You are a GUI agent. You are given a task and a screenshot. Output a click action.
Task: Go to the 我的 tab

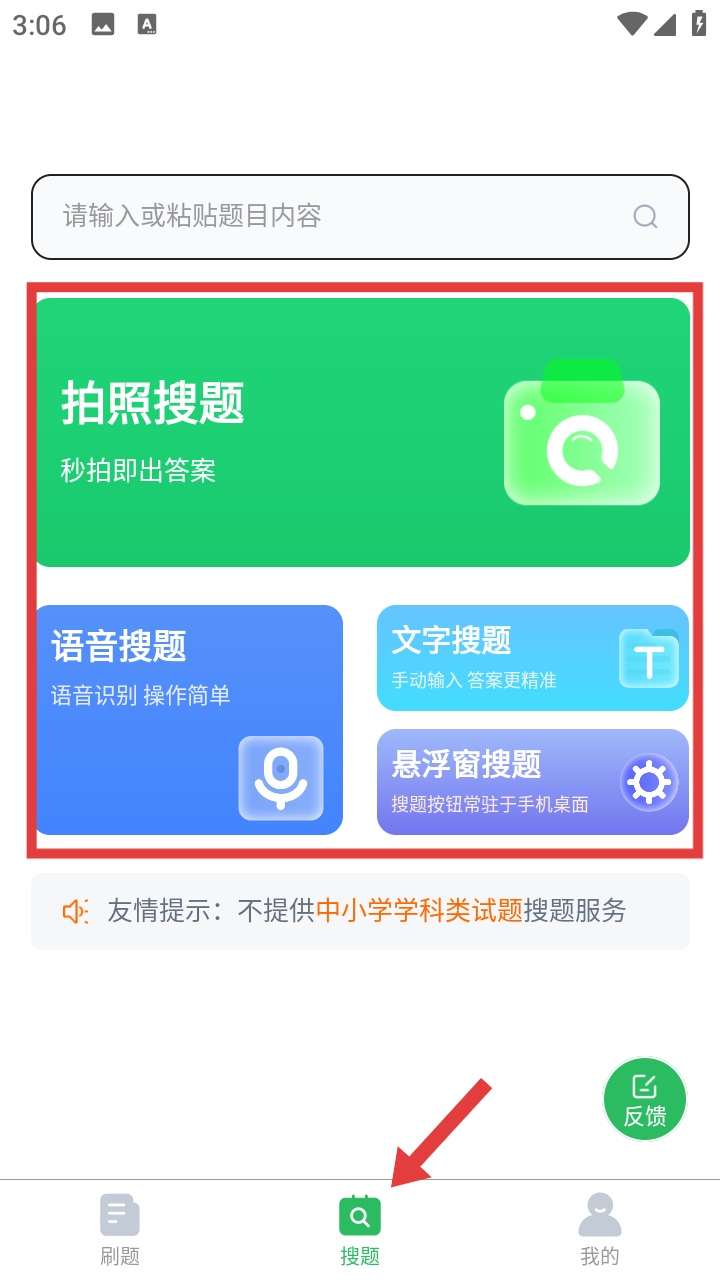tap(600, 1230)
